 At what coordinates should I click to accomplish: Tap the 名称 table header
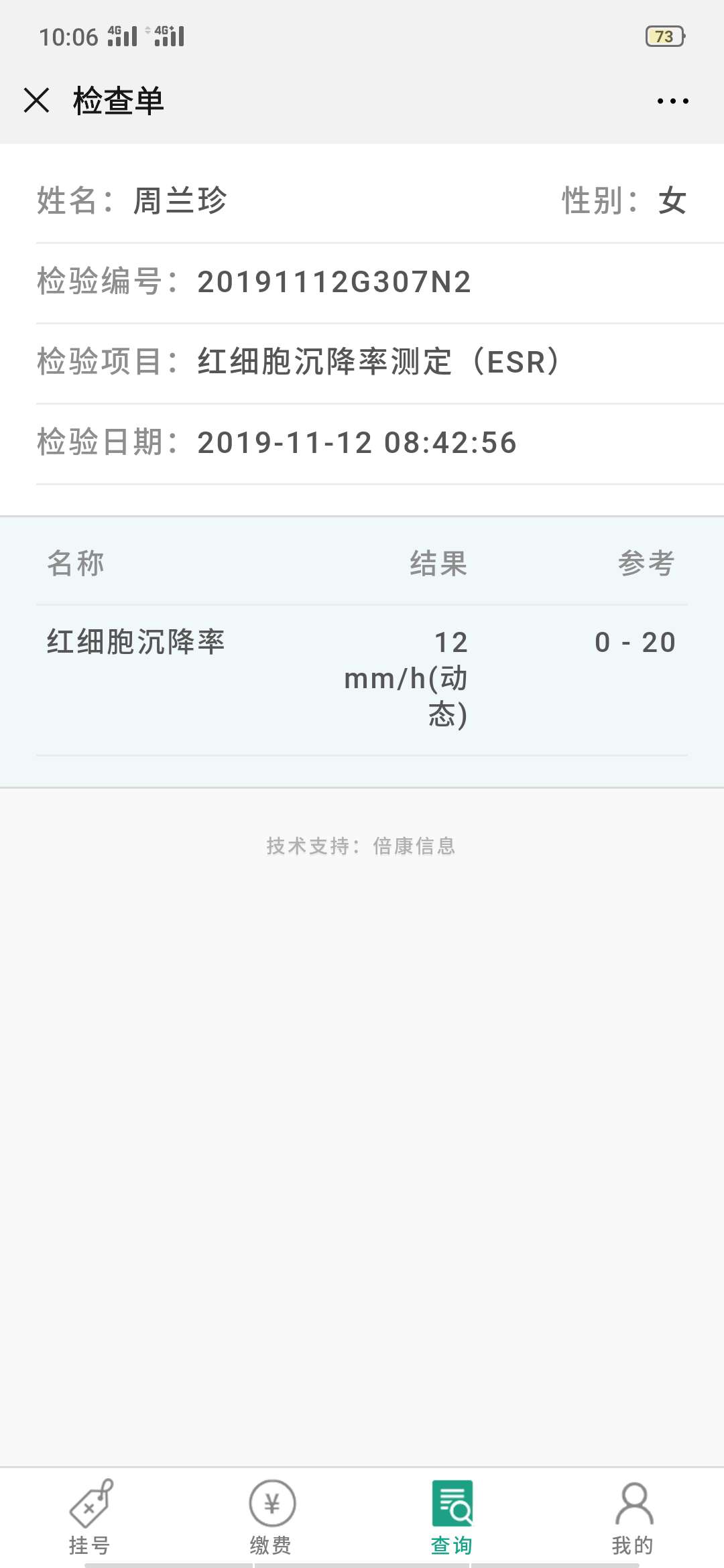click(x=76, y=565)
